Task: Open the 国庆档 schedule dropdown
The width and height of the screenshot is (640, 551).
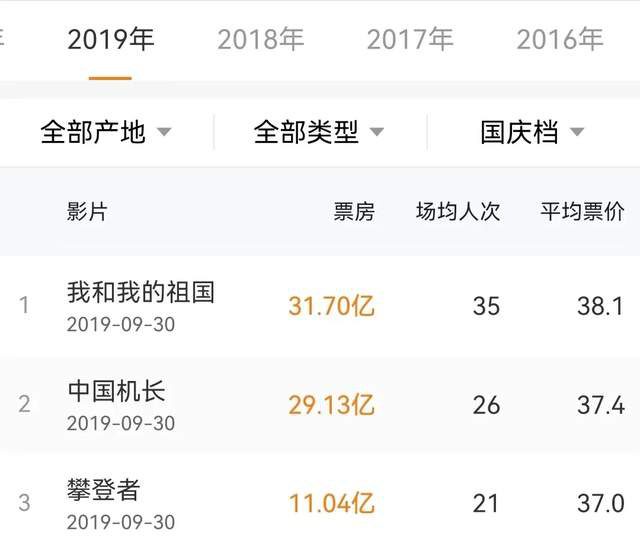Action: pos(532,132)
